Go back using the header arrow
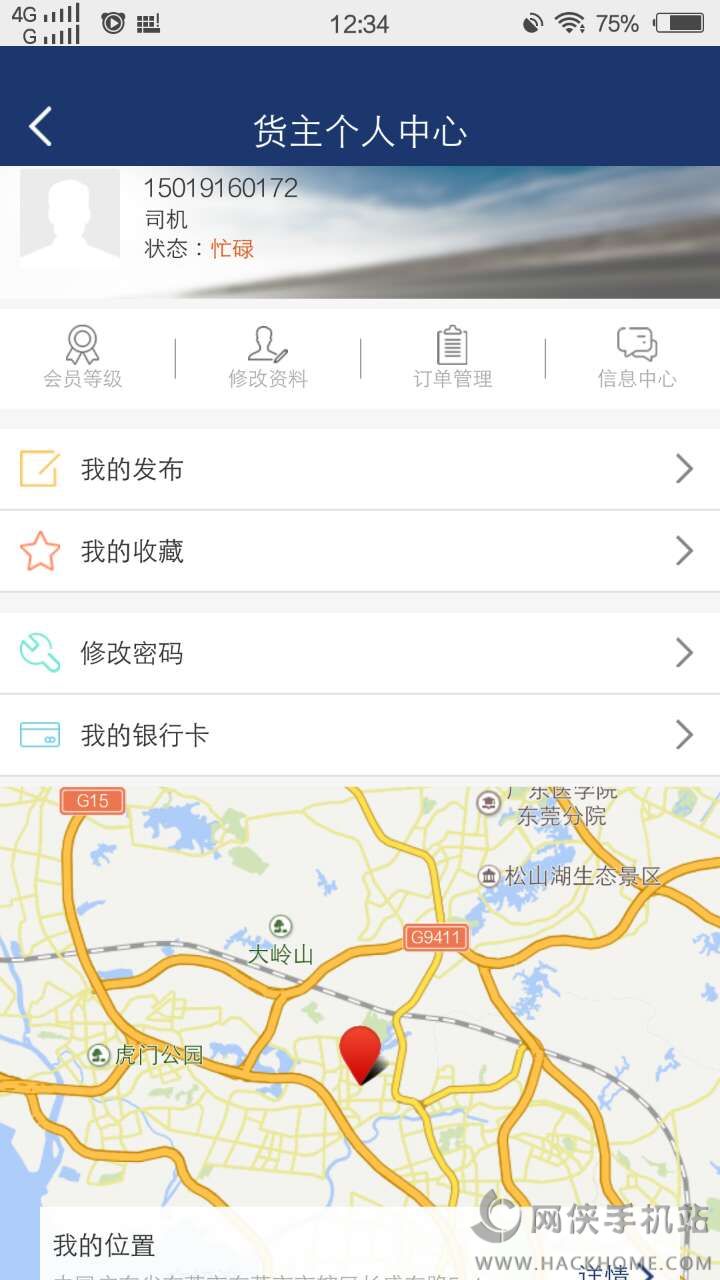Screen dimensions: 720x1280 pos(40,128)
